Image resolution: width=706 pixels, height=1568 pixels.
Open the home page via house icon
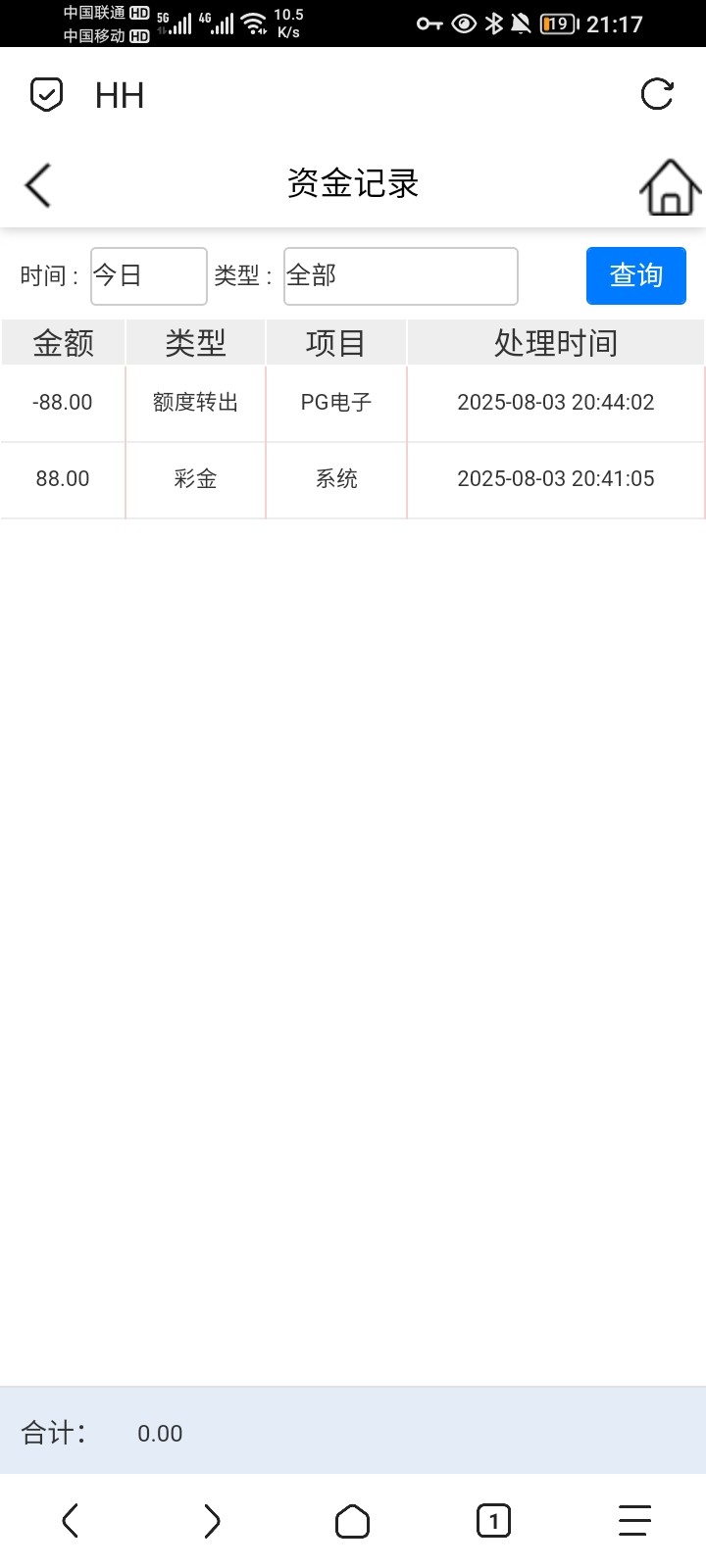point(670,186)
